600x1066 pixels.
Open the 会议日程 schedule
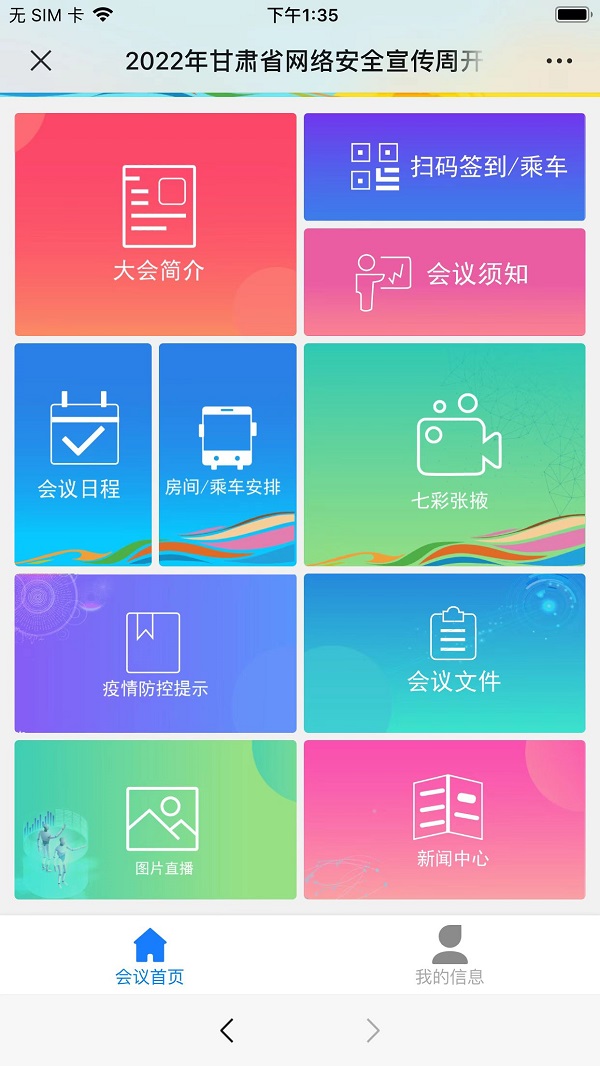[x=83, y=454]
